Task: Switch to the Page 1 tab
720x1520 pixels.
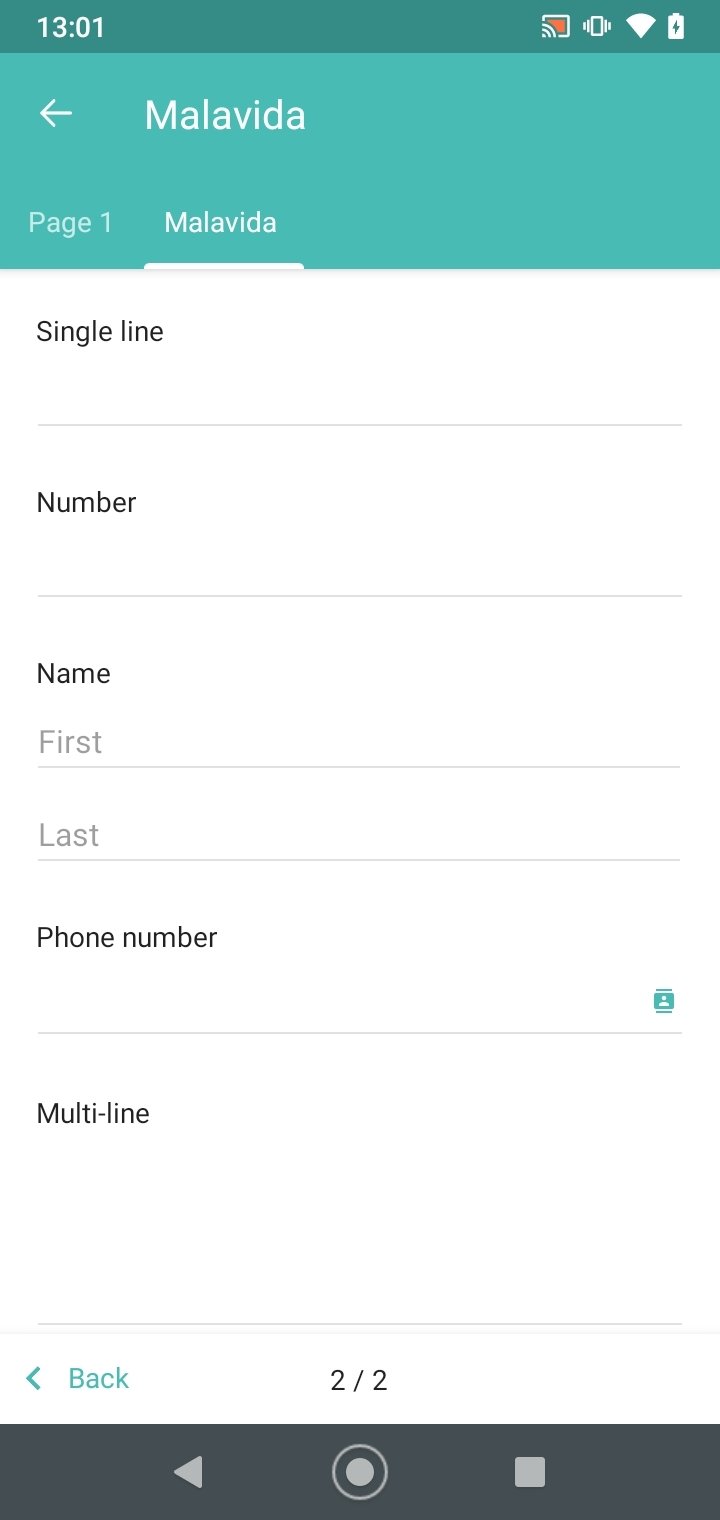Action: point(71,222)
